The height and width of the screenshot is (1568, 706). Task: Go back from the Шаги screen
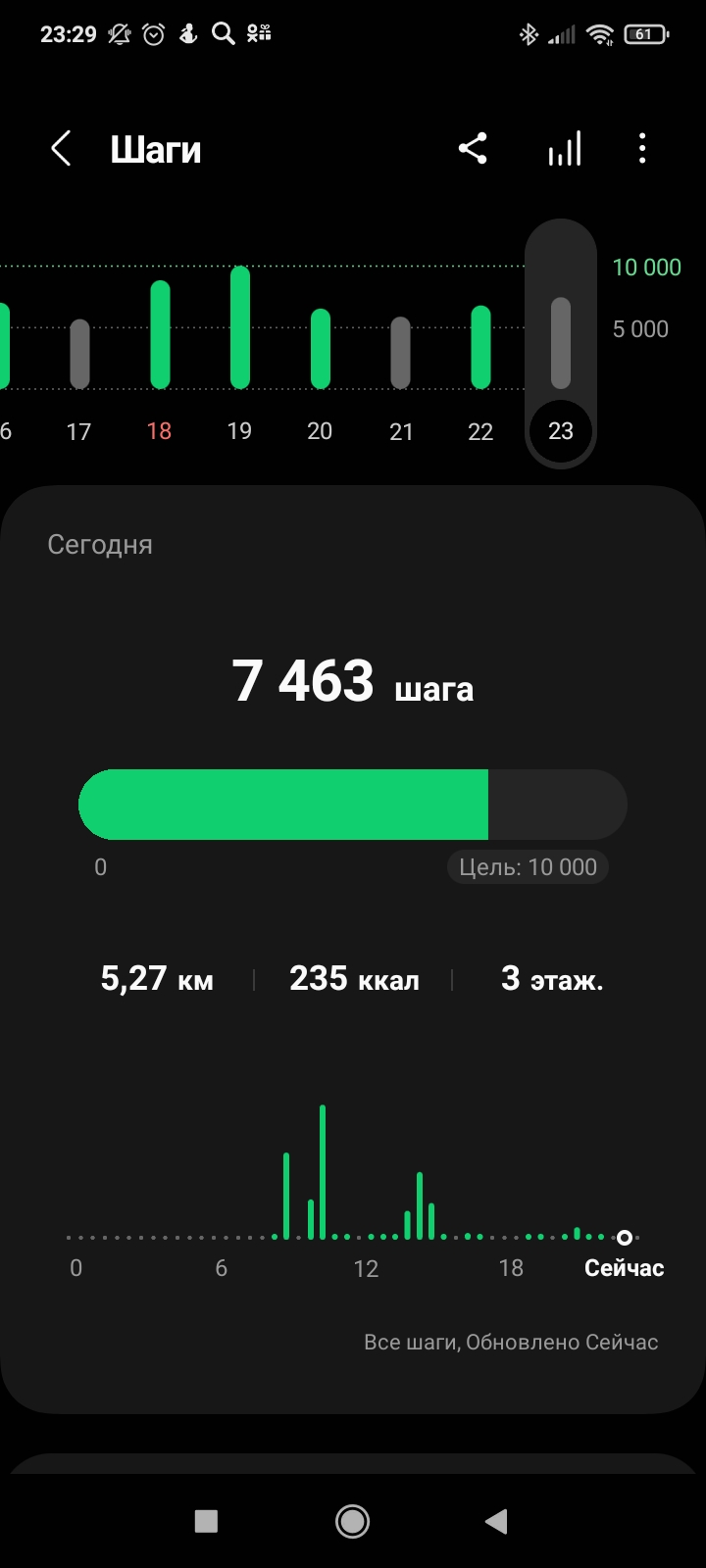(61, 150)
